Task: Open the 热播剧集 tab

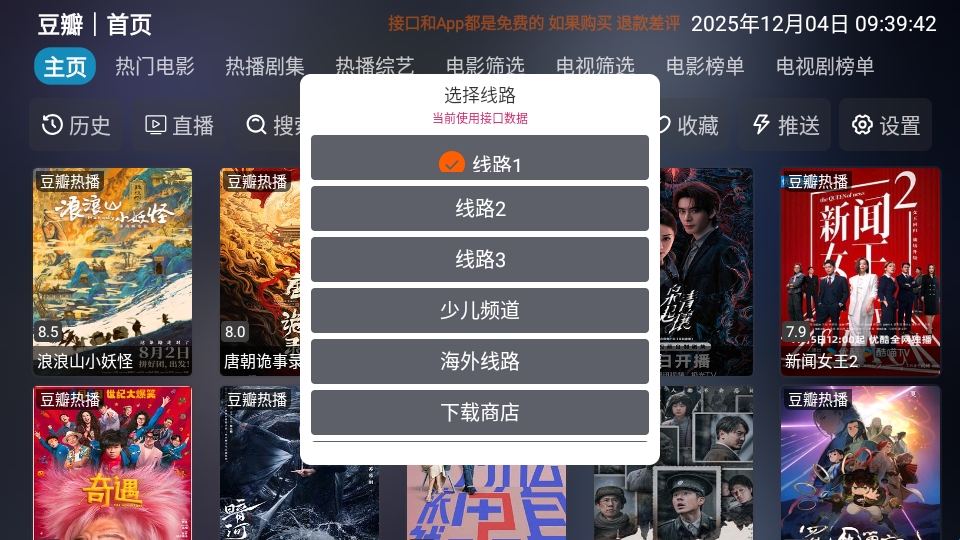Action: (265, 67)
